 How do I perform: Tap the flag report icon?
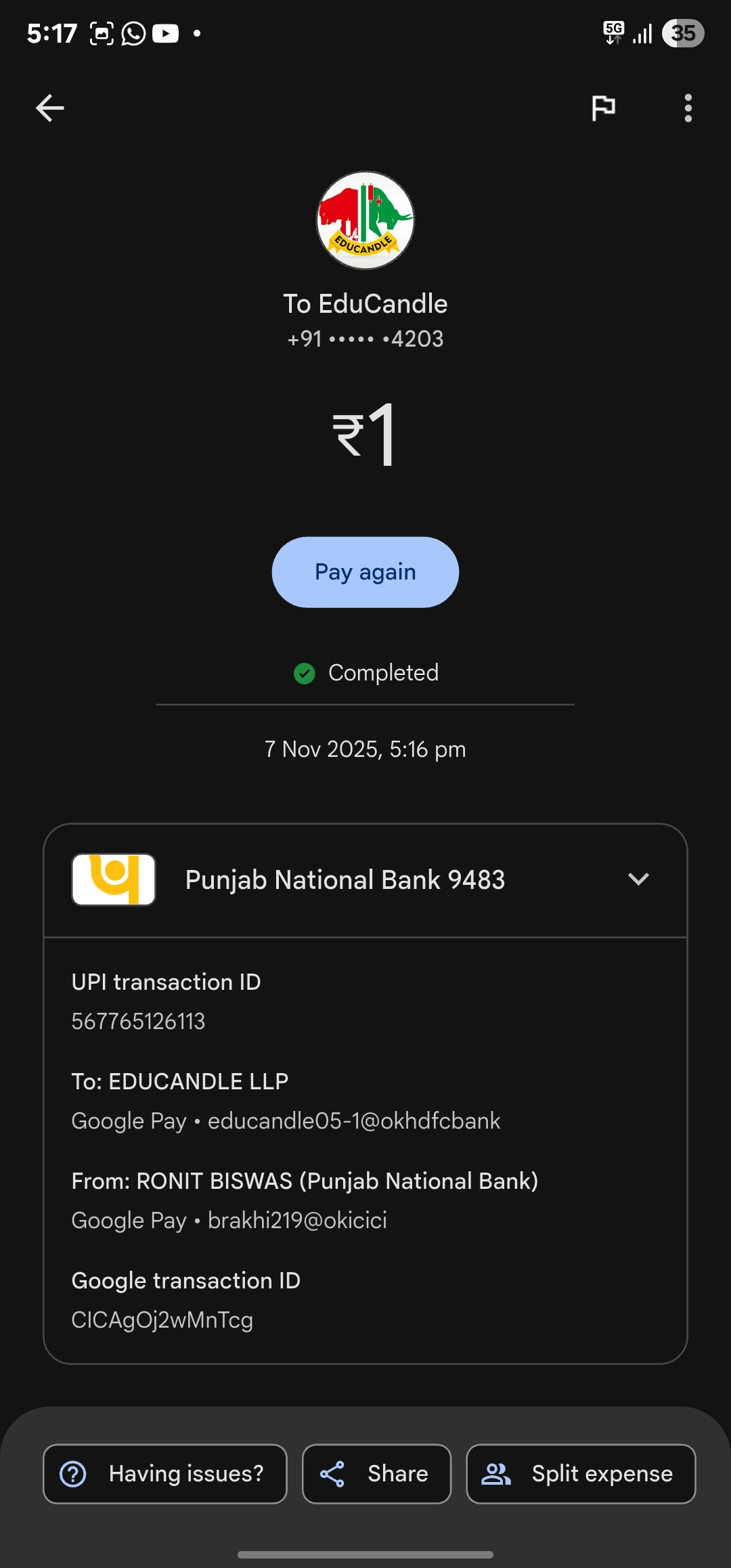603,108
